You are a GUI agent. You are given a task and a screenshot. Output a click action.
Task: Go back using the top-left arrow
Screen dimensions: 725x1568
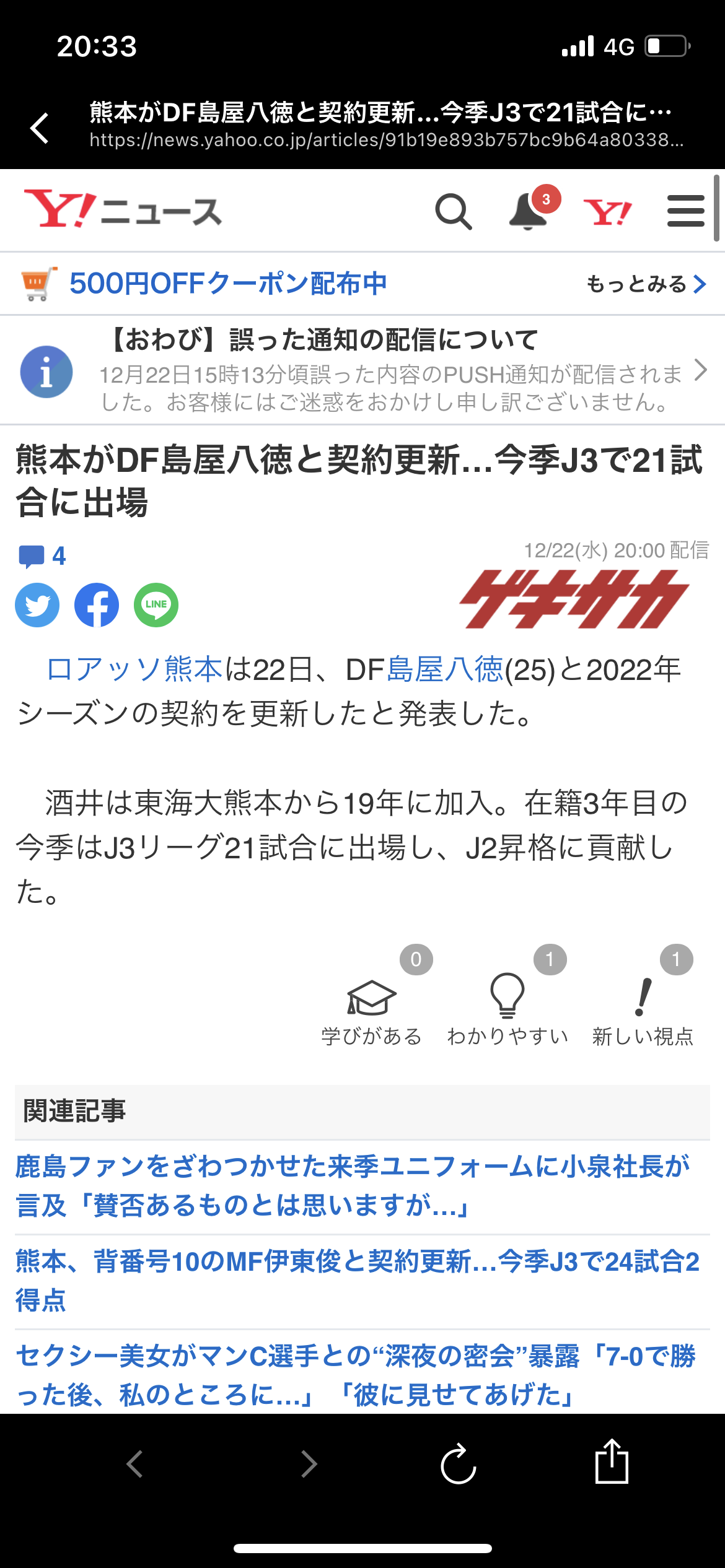point(40,128)
